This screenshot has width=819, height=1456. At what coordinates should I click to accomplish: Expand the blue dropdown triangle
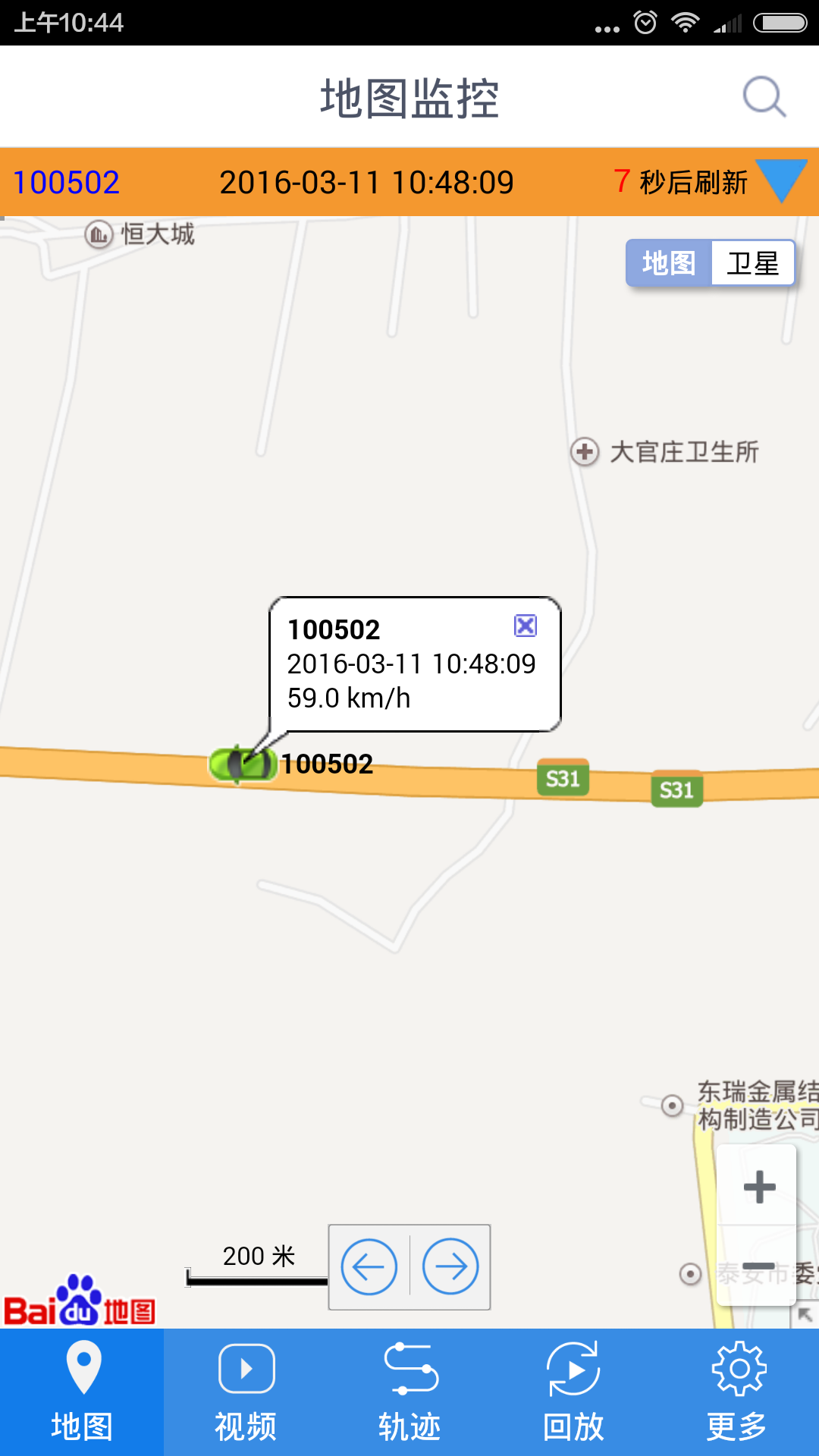(781, 180)
